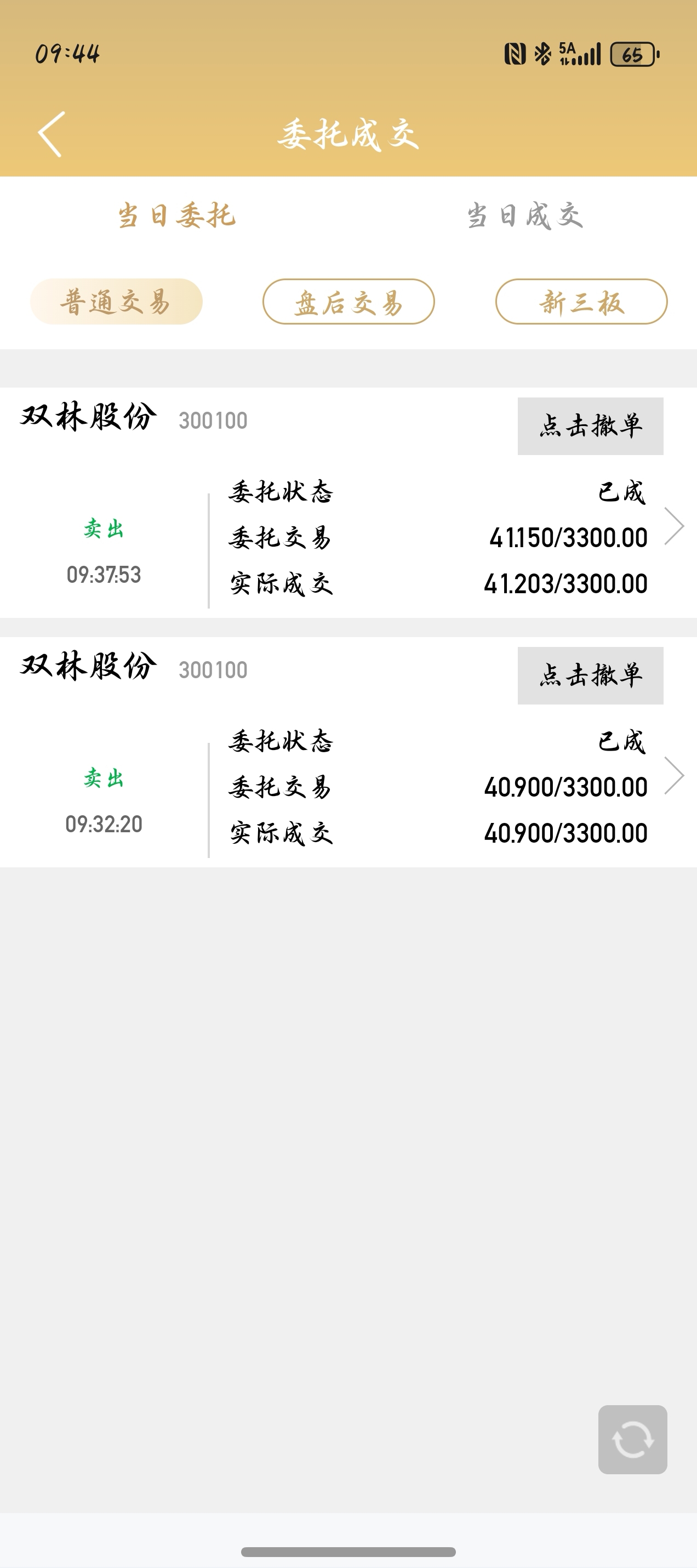Tap 点击撤单 on the 09:37:53 order
The height and width of the screenshot is (1568, 697).
click(590, 426)
